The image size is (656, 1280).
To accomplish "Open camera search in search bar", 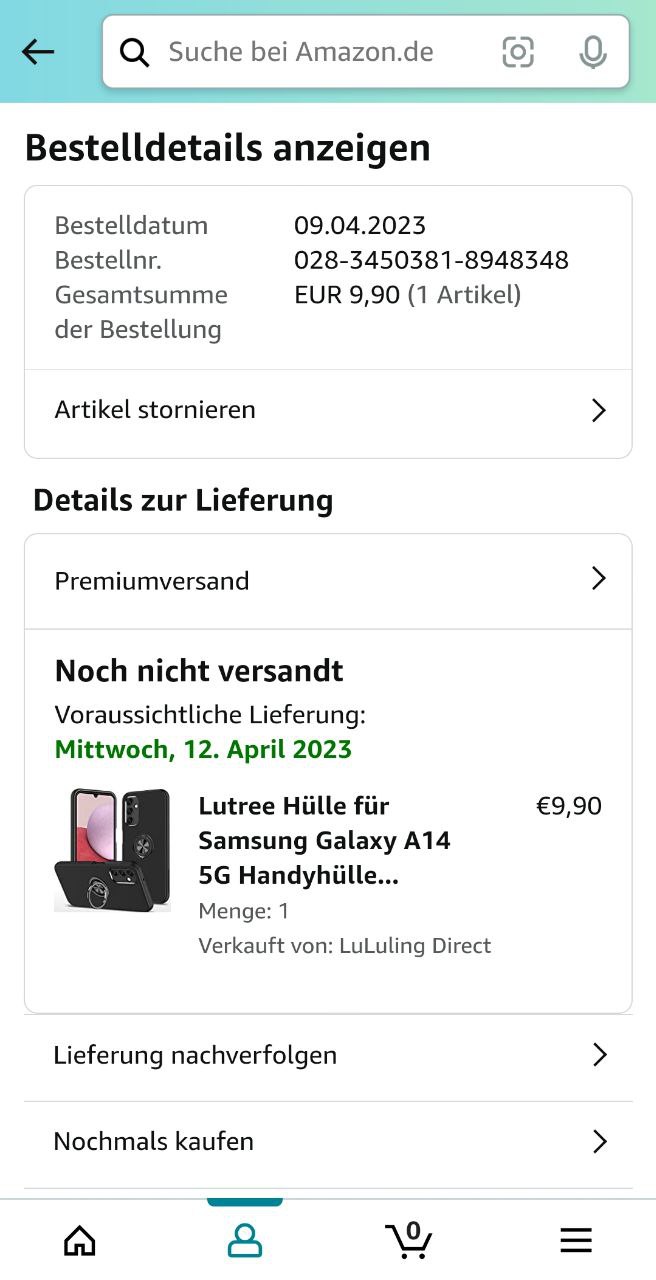I will pyautogui.click(x=517, y=52).
